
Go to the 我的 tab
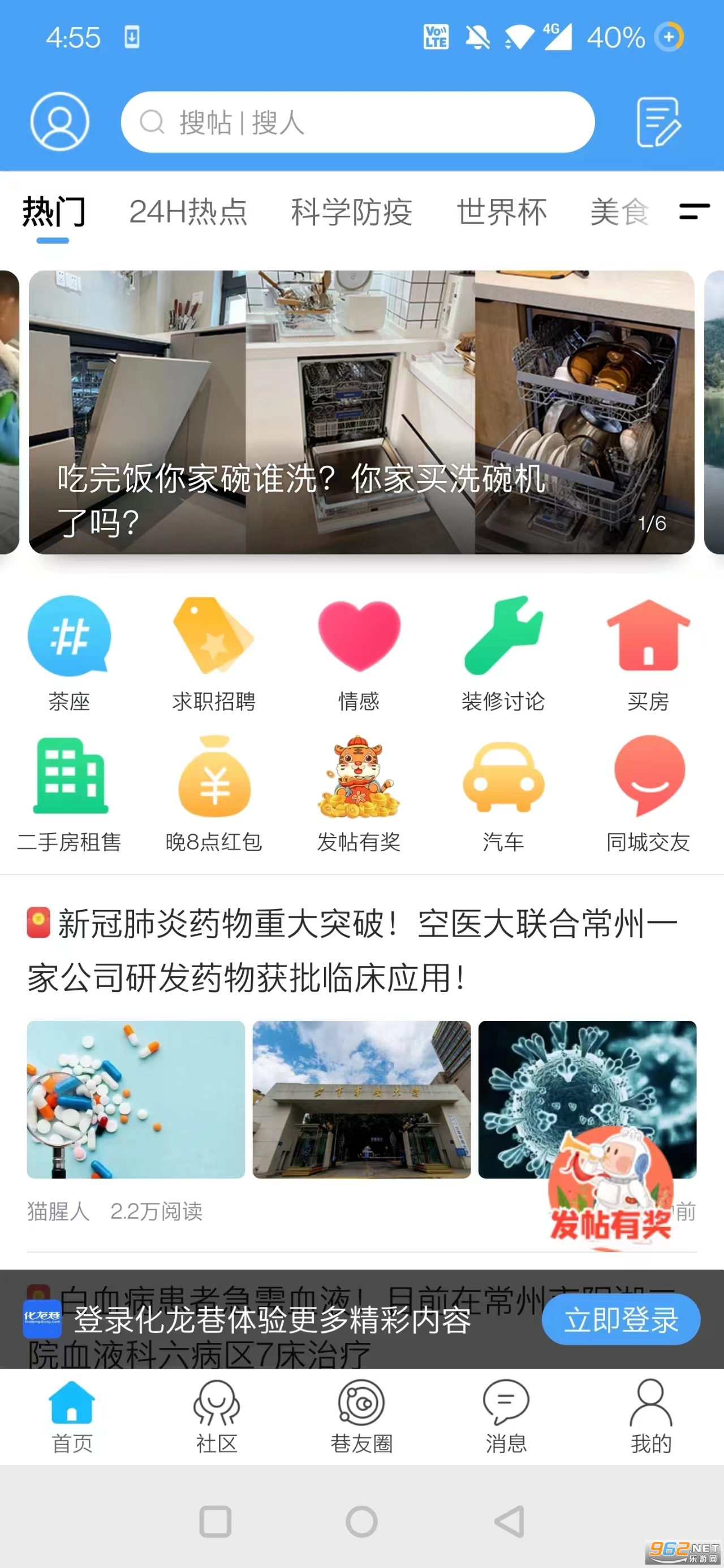(x=650, y=1417)
